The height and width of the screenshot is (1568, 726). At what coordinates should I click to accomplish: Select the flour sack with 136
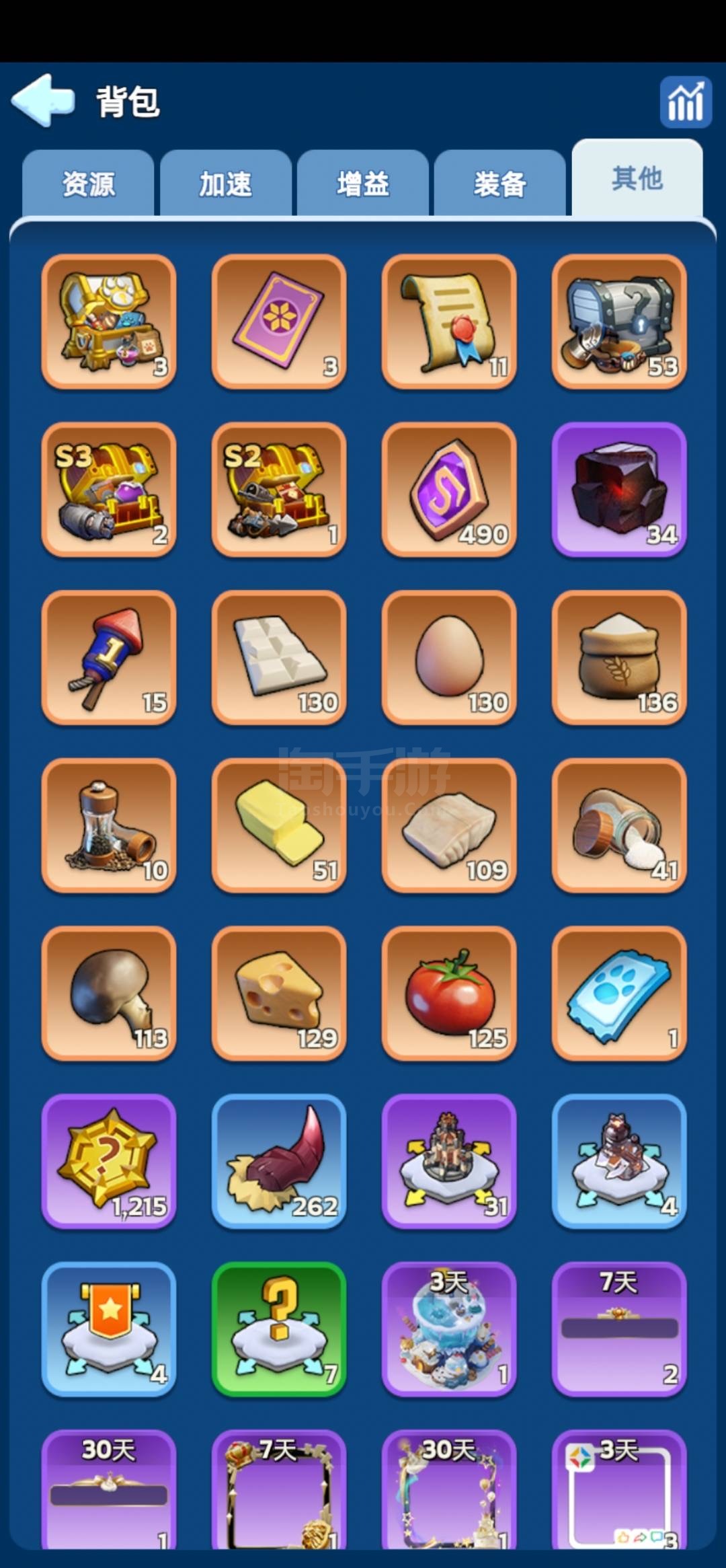pos(619,657)
